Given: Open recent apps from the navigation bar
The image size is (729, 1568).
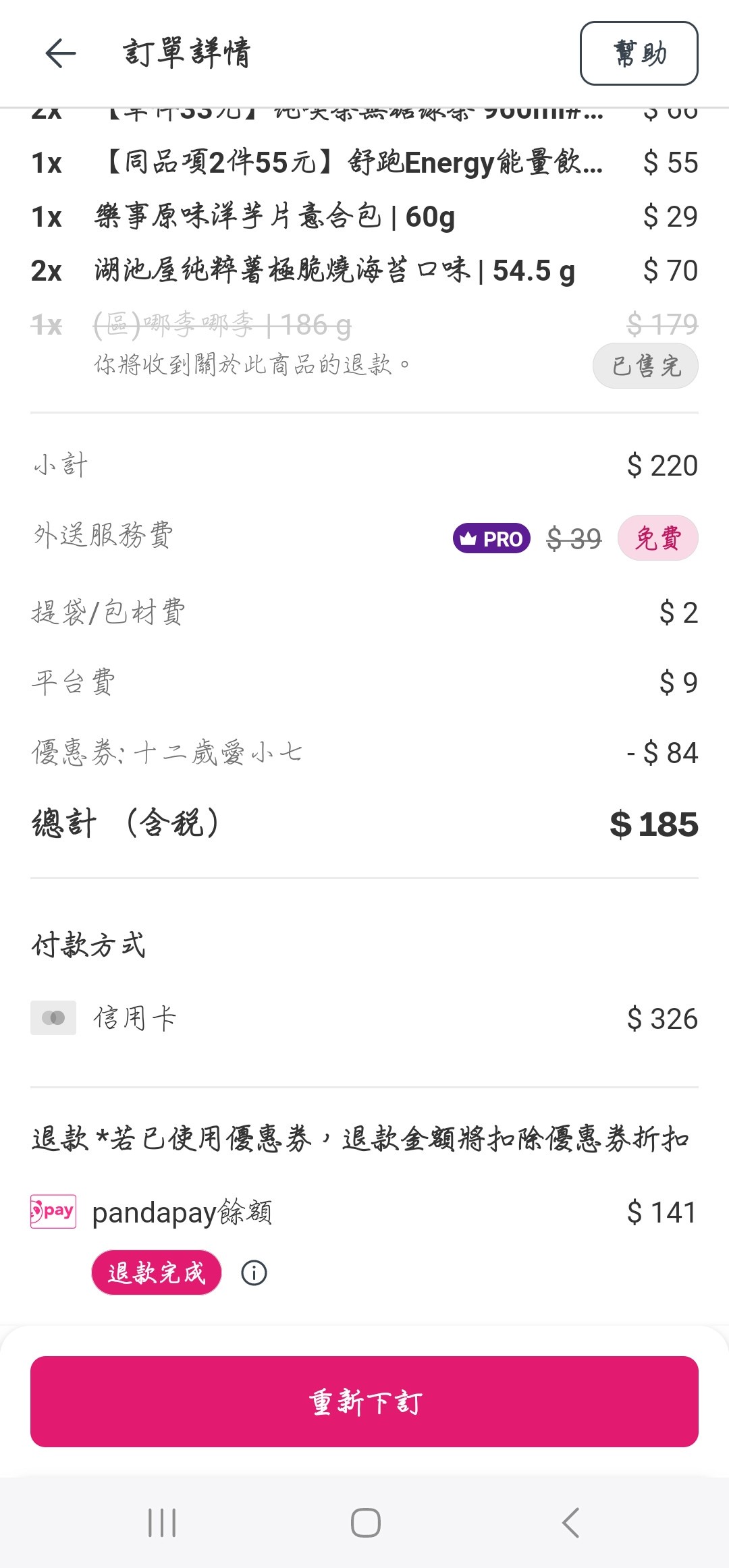Looking at the screenshot, I should click(x=162, y=1522).
